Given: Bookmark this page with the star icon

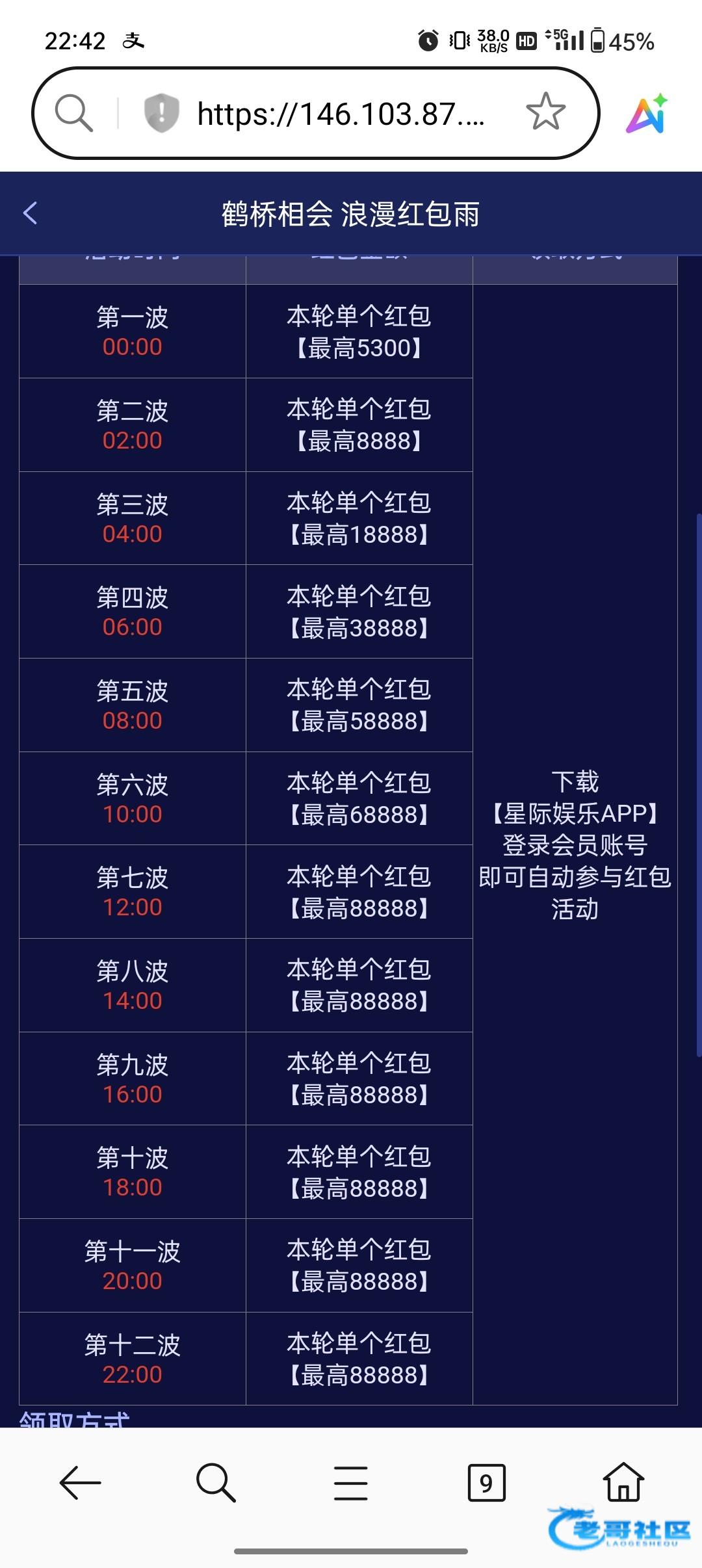Looking at the screenshot, I should (x=545, y=112).
